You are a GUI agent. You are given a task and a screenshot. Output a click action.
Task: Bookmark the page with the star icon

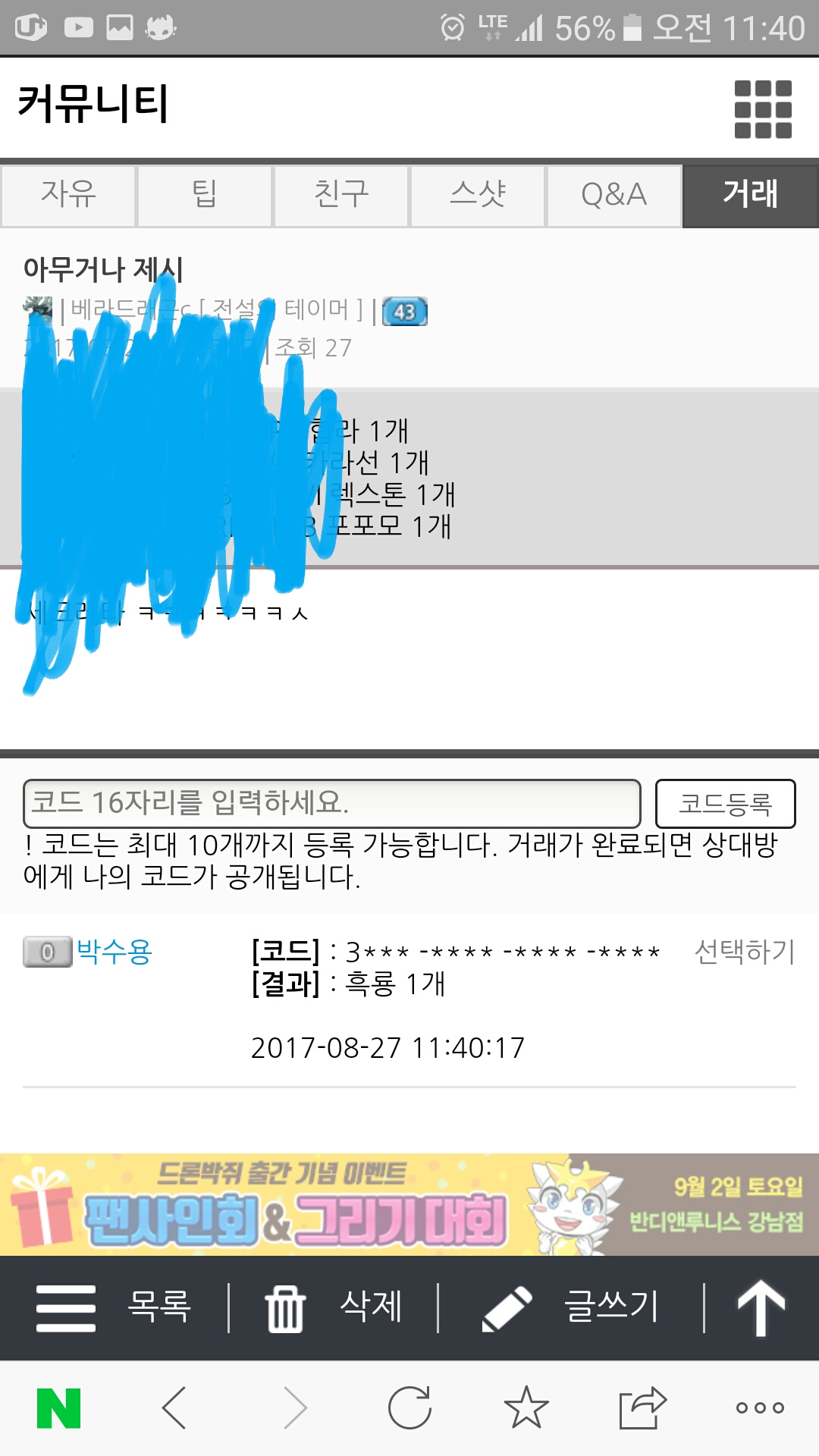click(x=526, y=1408)
